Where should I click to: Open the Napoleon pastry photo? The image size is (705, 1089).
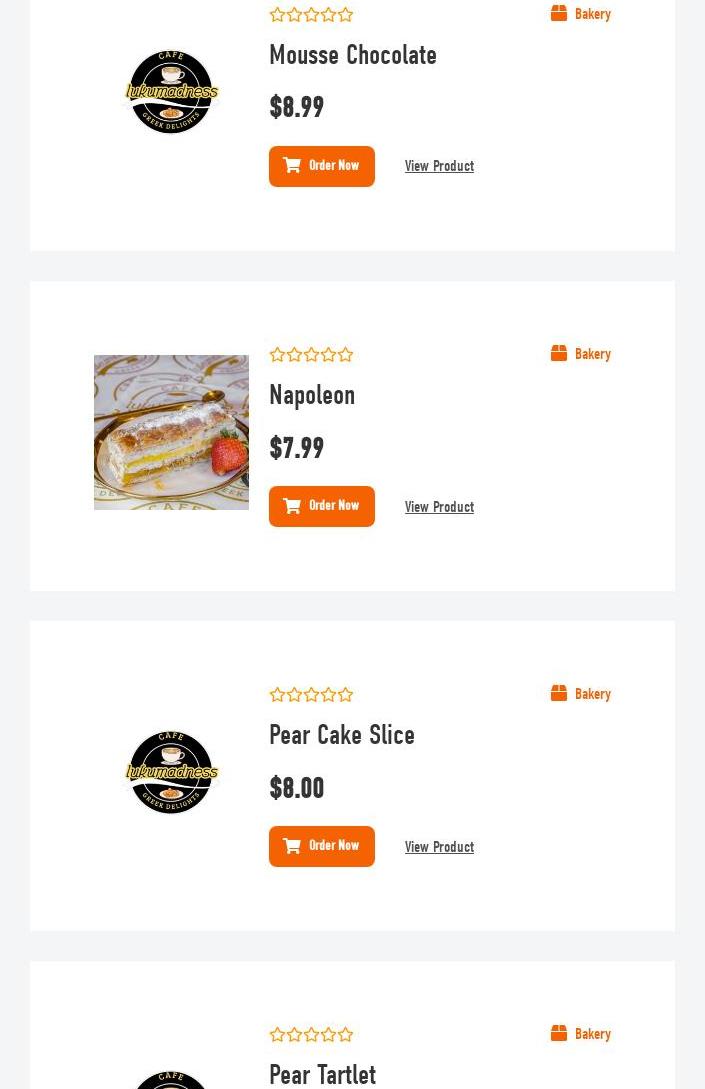[171, 432]
